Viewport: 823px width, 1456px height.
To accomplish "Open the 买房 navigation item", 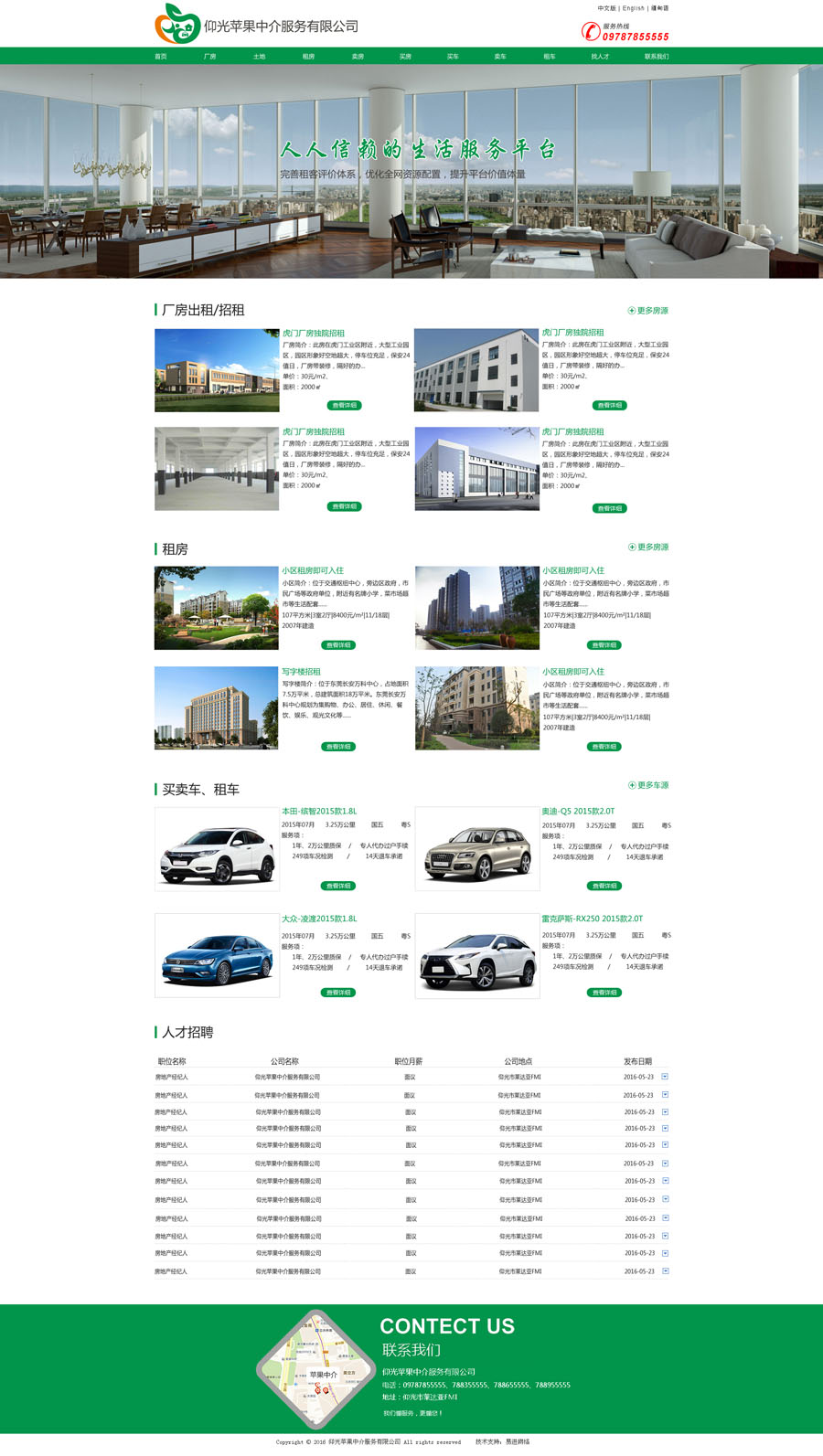I will 405,57.
